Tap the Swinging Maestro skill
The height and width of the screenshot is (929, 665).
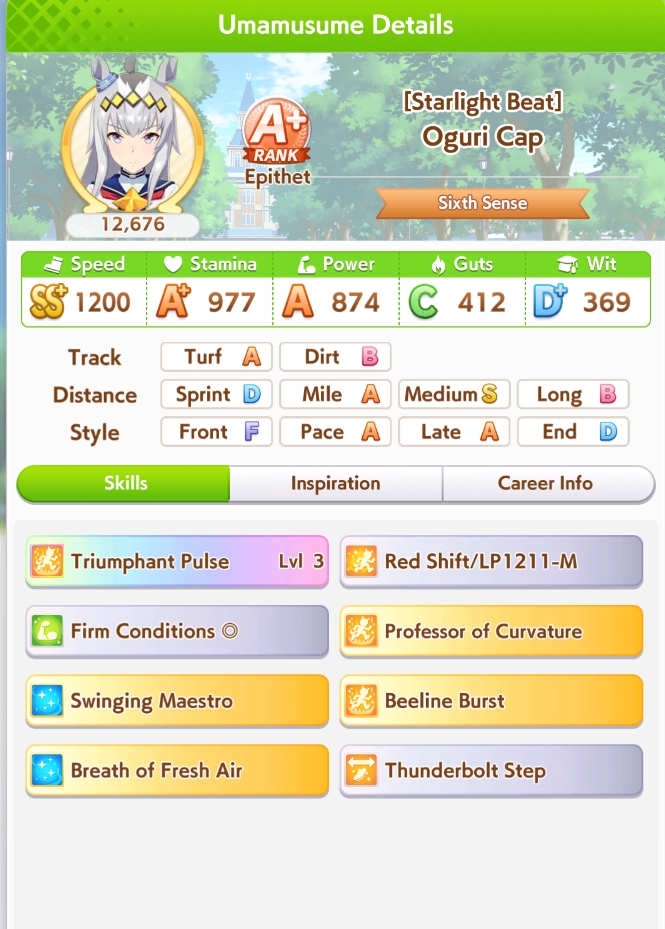177,700
